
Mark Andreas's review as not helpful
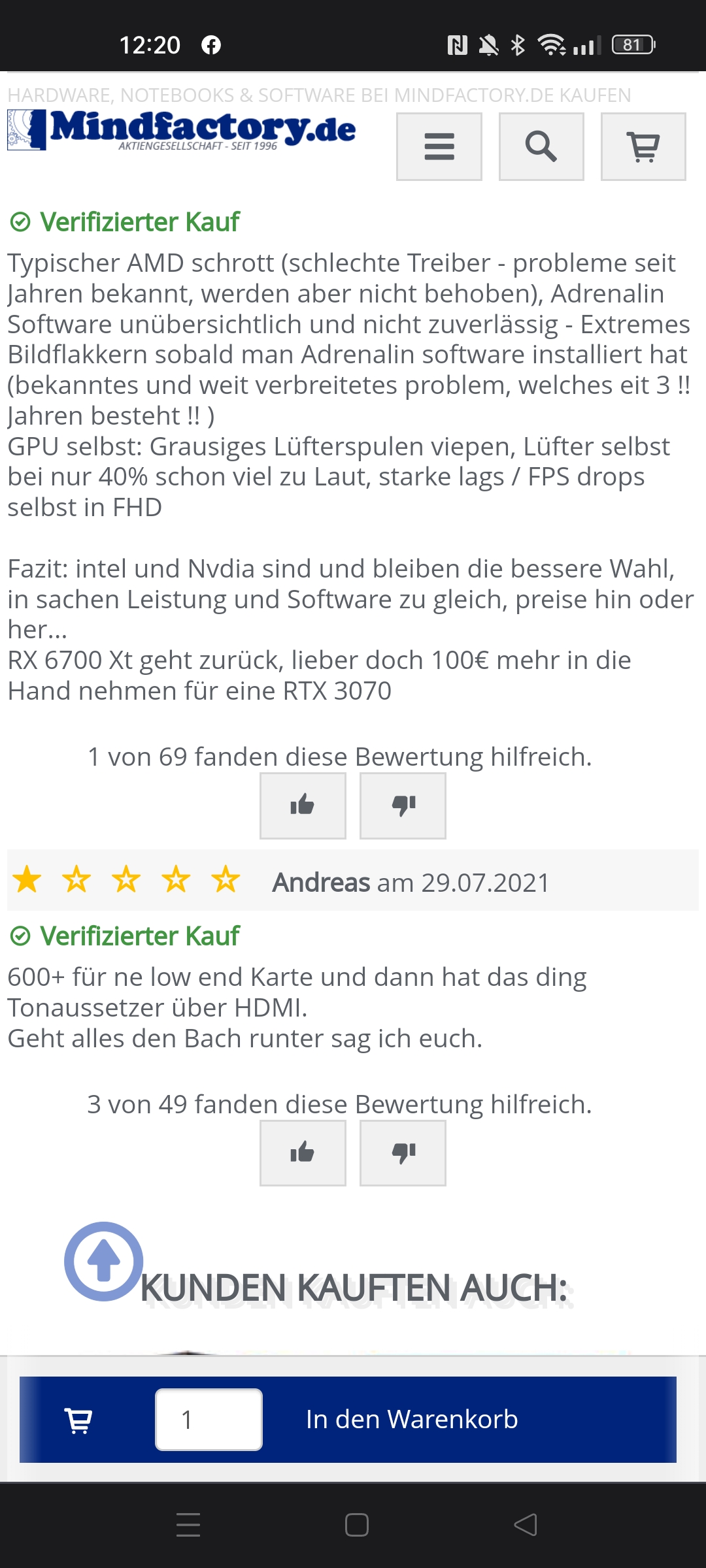pyautogui.click(x=403, y=1153)
